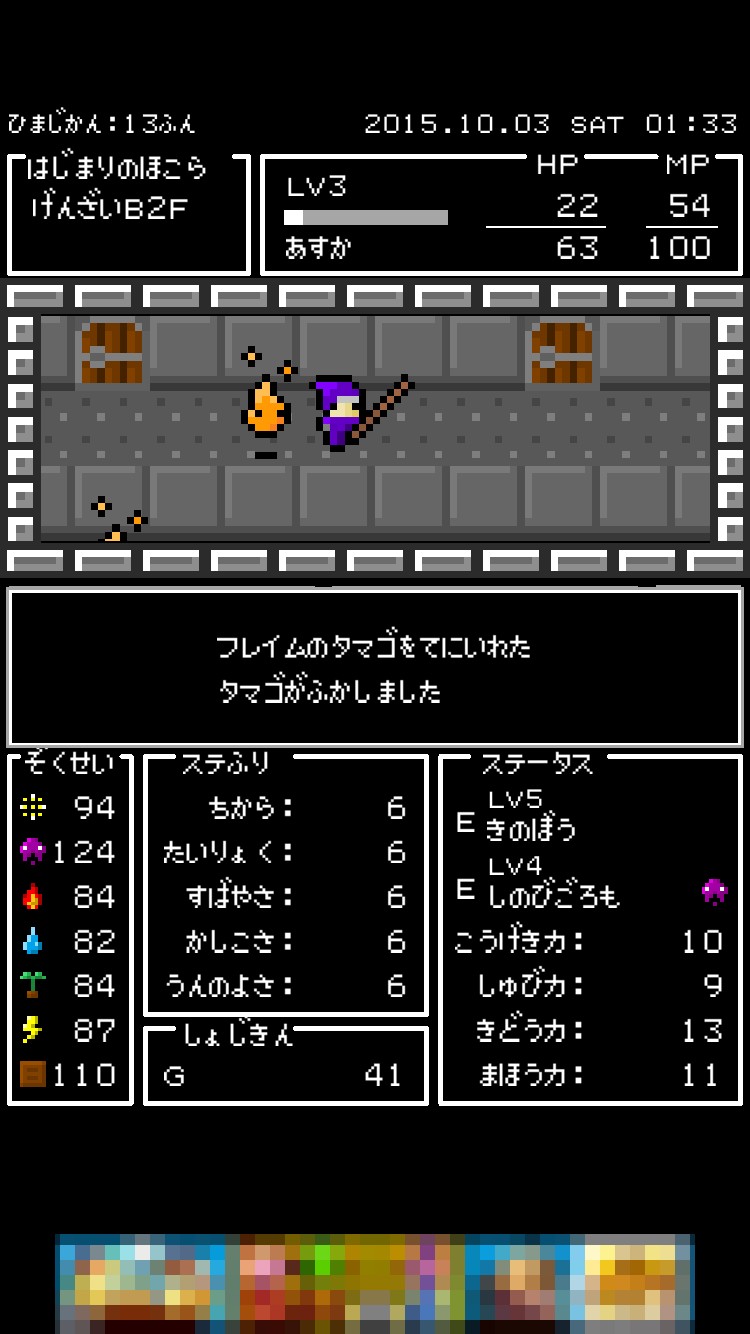This screenshot has height=1334, width=750.
Task: Open the banner advertisement at the bottom
Action: [x=375, y=1283]
